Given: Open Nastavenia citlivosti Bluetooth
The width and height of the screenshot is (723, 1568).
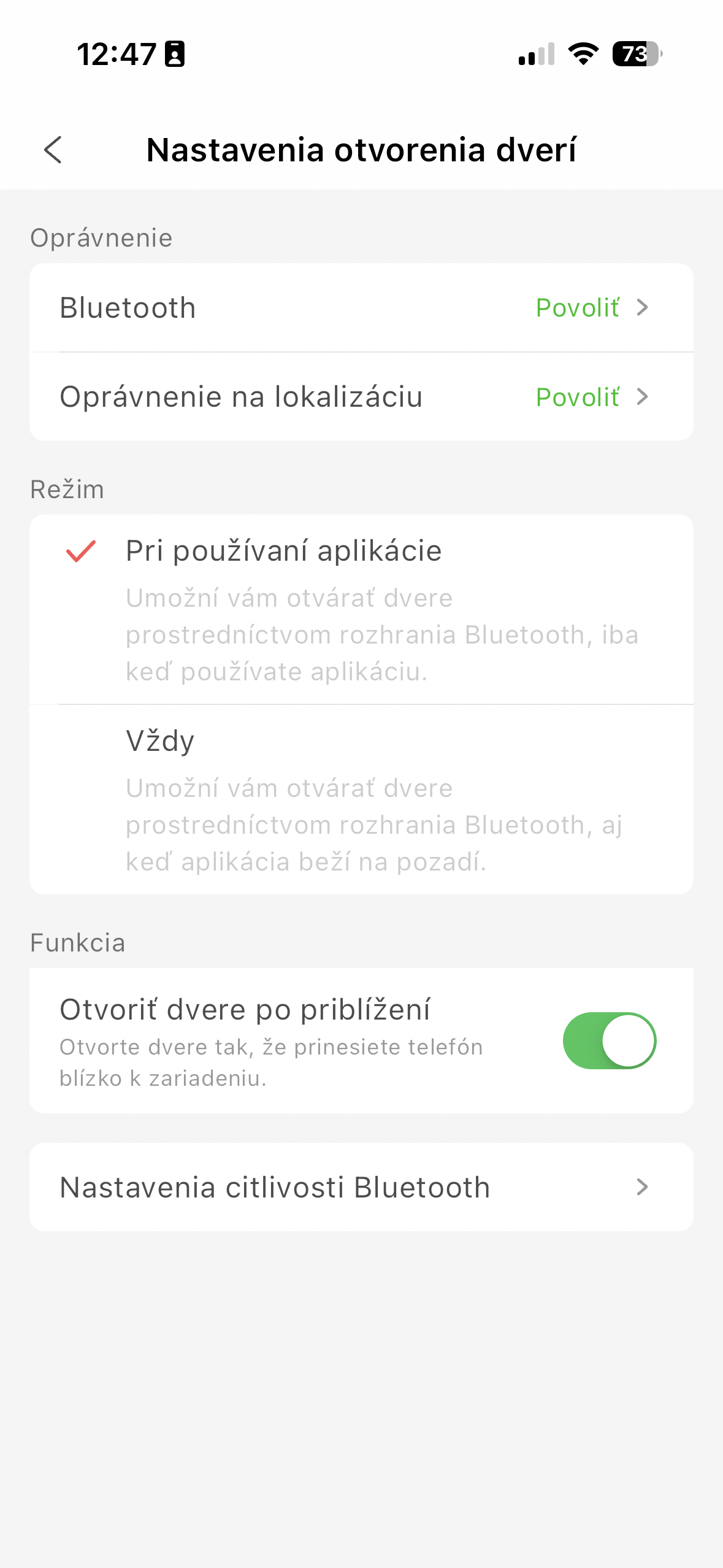Looking at the screenshot, I should click(361, 1187).
